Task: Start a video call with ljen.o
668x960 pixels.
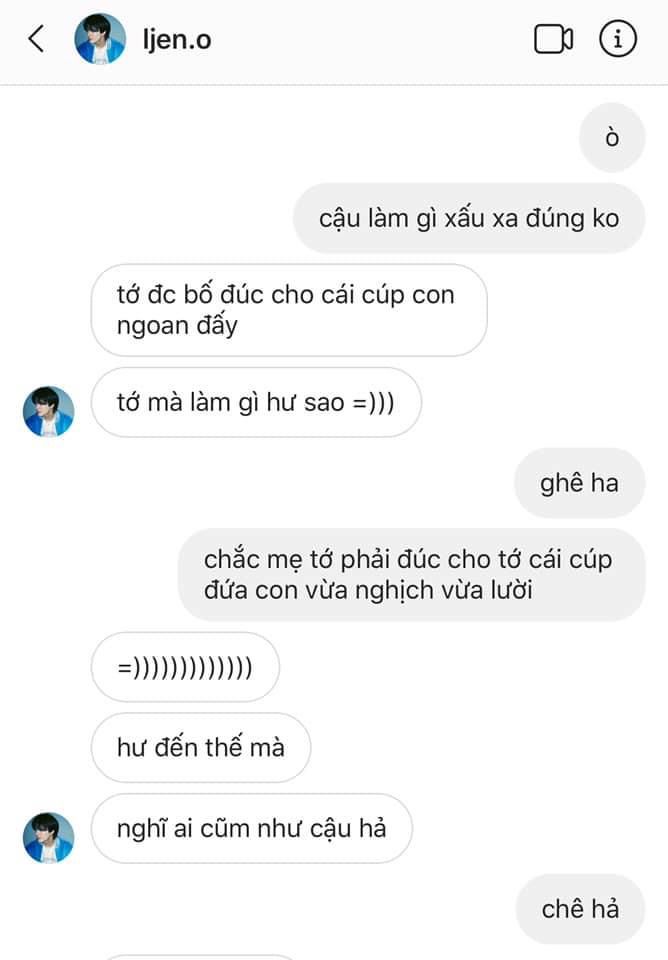Action: 553,40
